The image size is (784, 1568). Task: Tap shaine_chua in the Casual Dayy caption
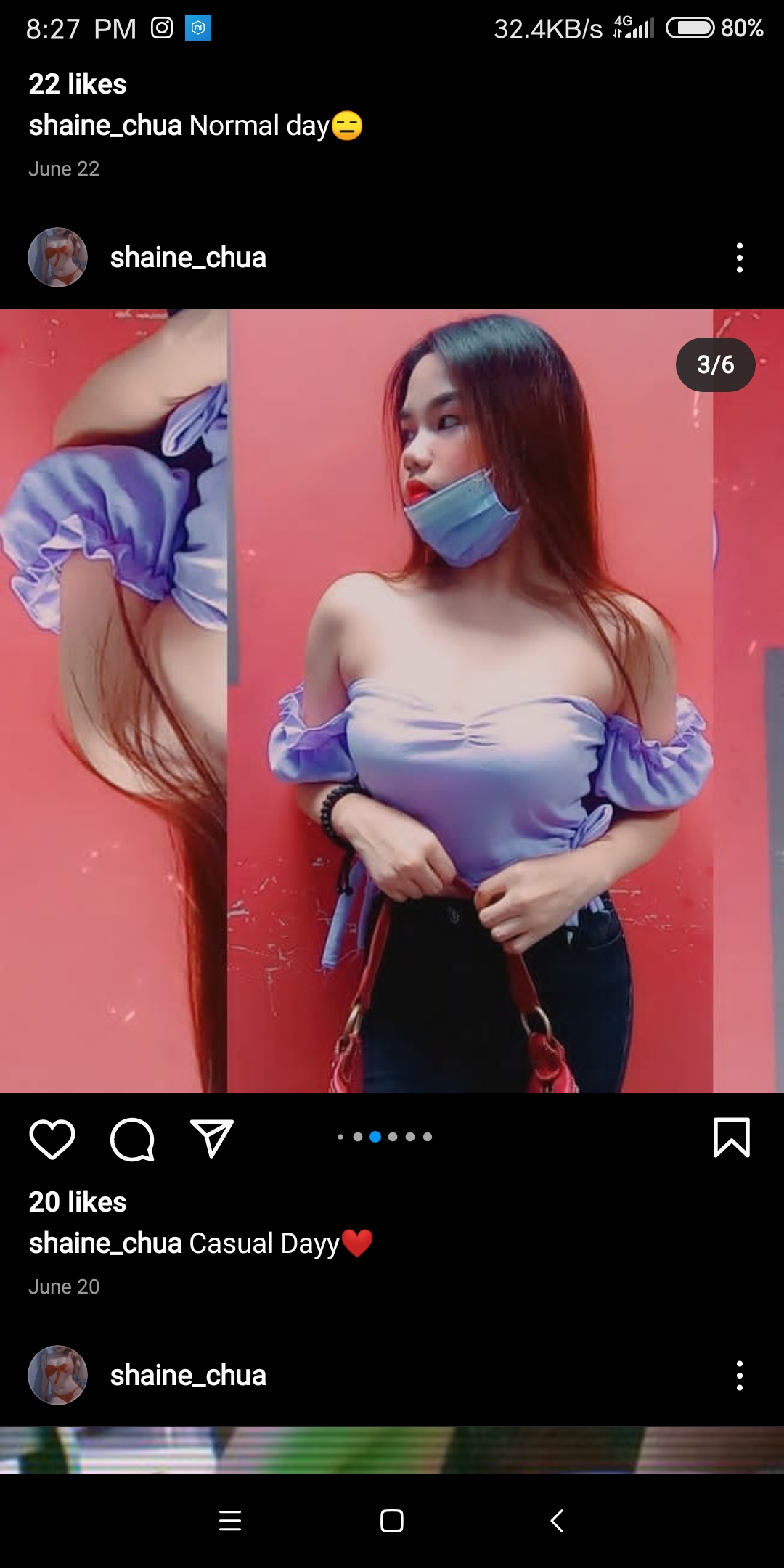coord(105,1244)
